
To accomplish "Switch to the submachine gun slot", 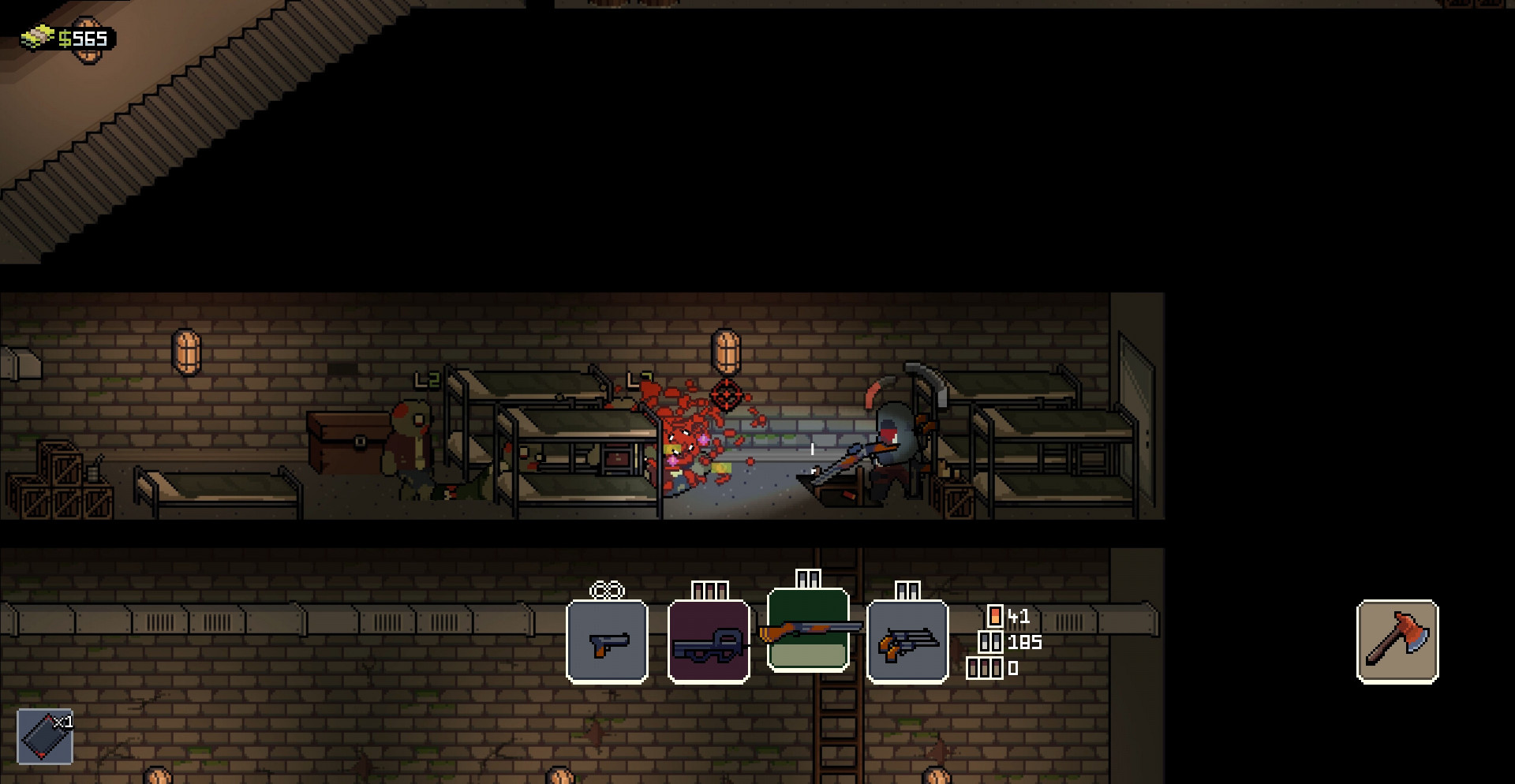I will coord(708,641).
